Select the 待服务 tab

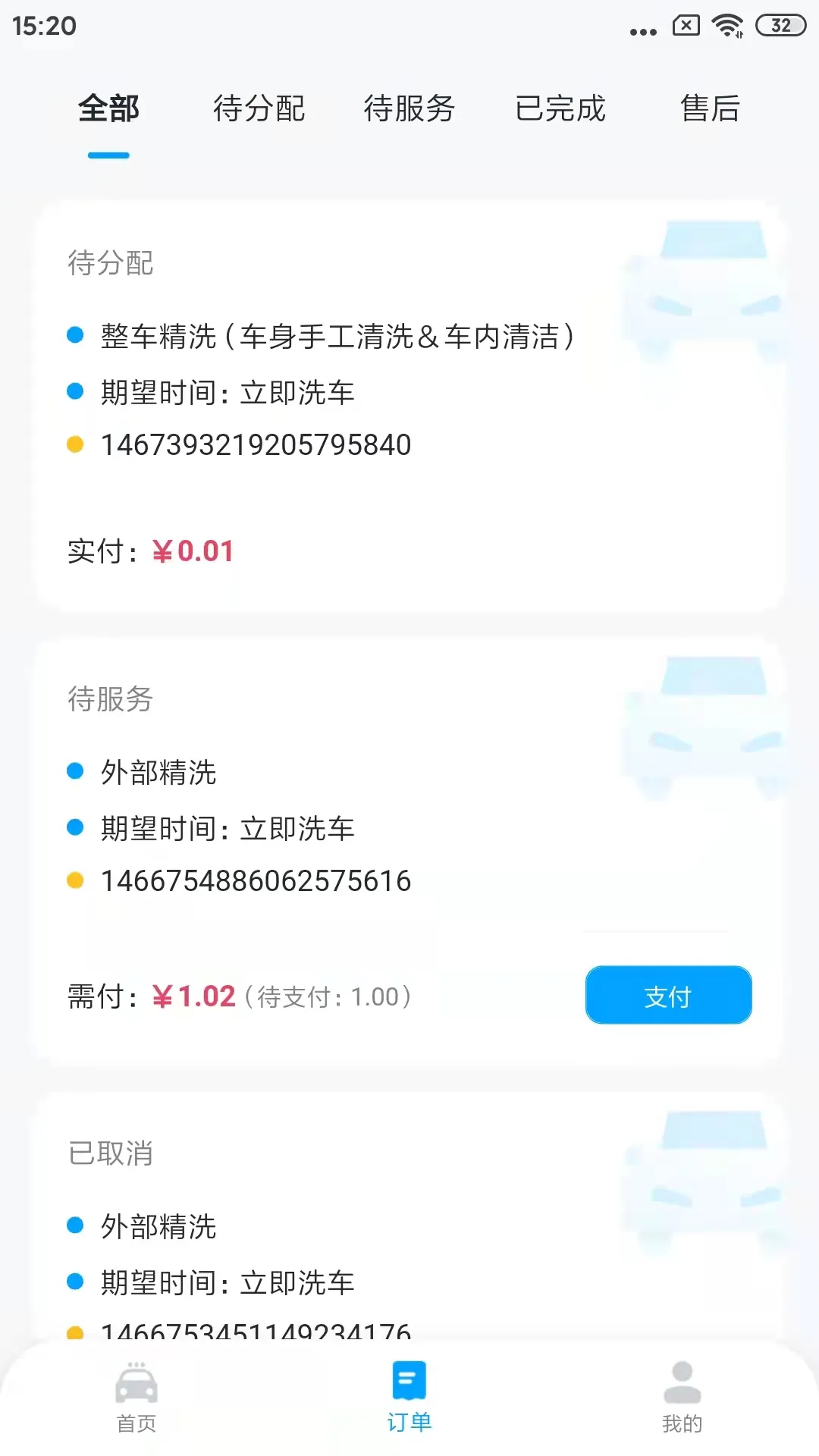tap(410, 108)
